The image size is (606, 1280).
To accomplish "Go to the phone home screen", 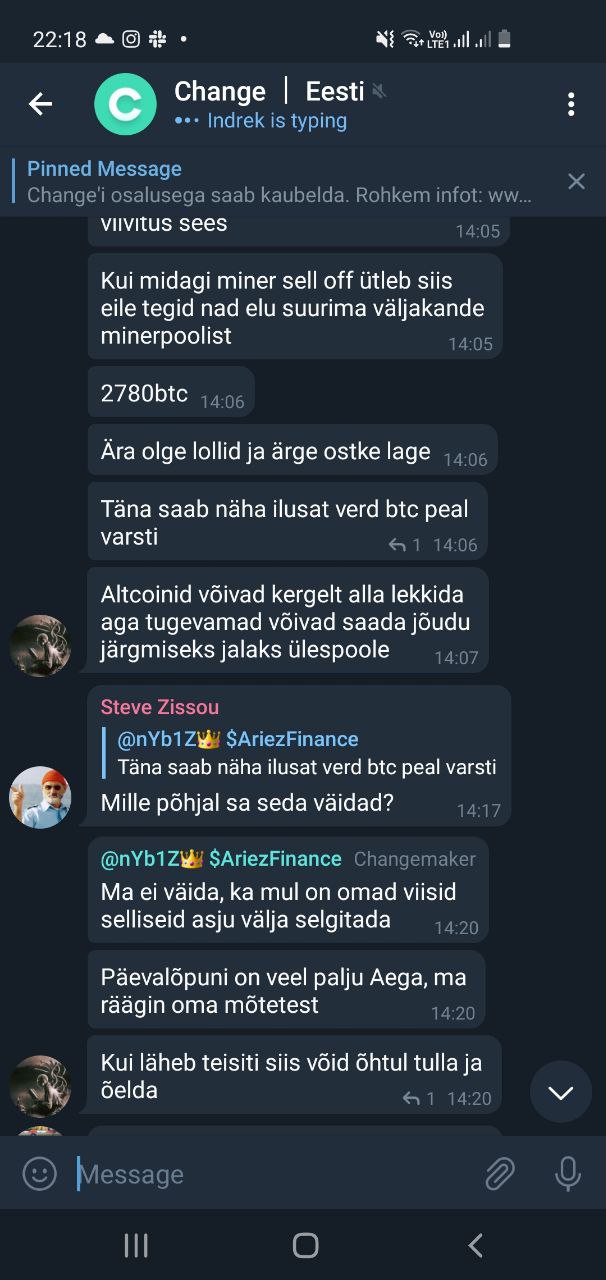I will coord(305,1245).
